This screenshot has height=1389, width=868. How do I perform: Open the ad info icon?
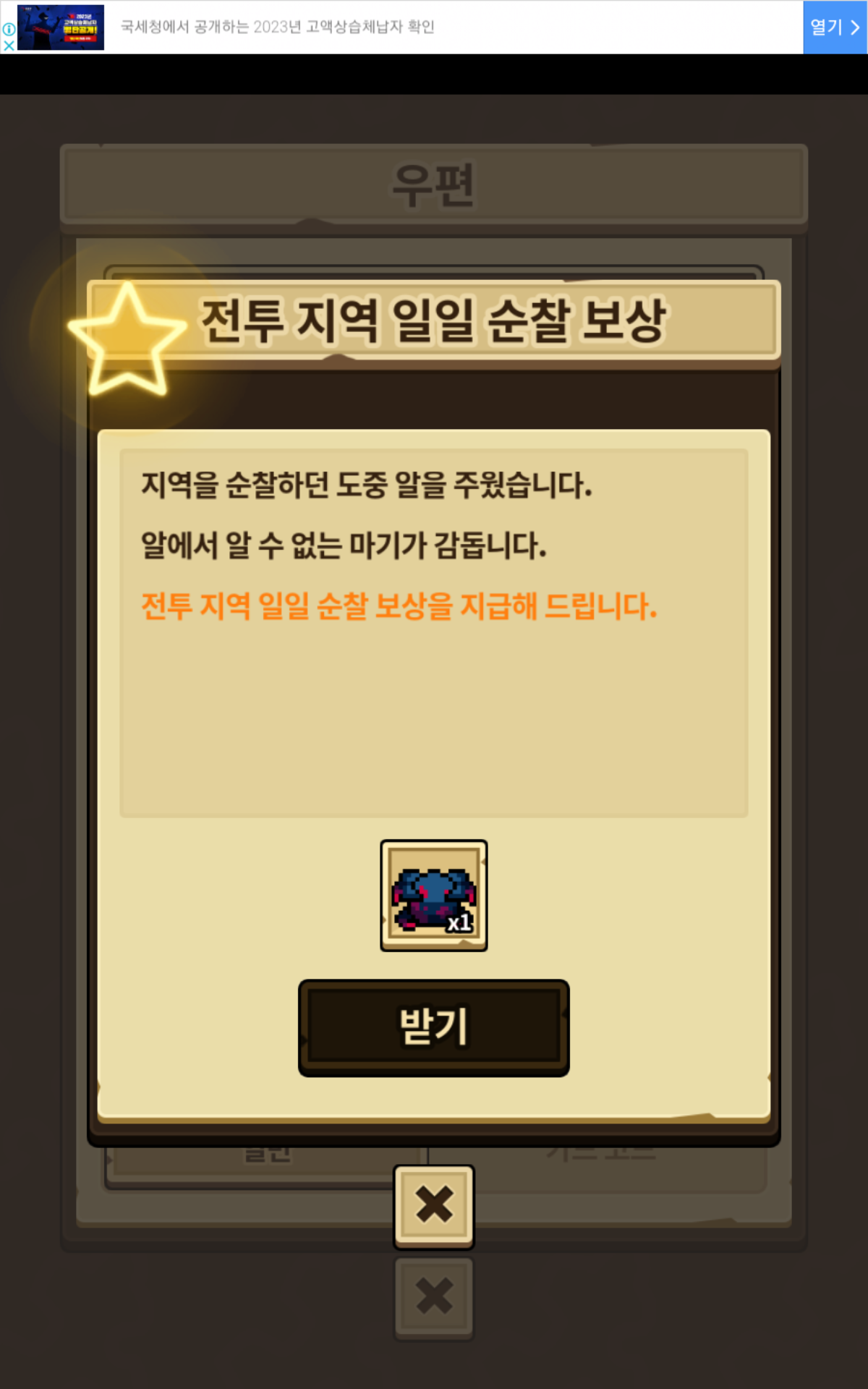click(9, 29)
